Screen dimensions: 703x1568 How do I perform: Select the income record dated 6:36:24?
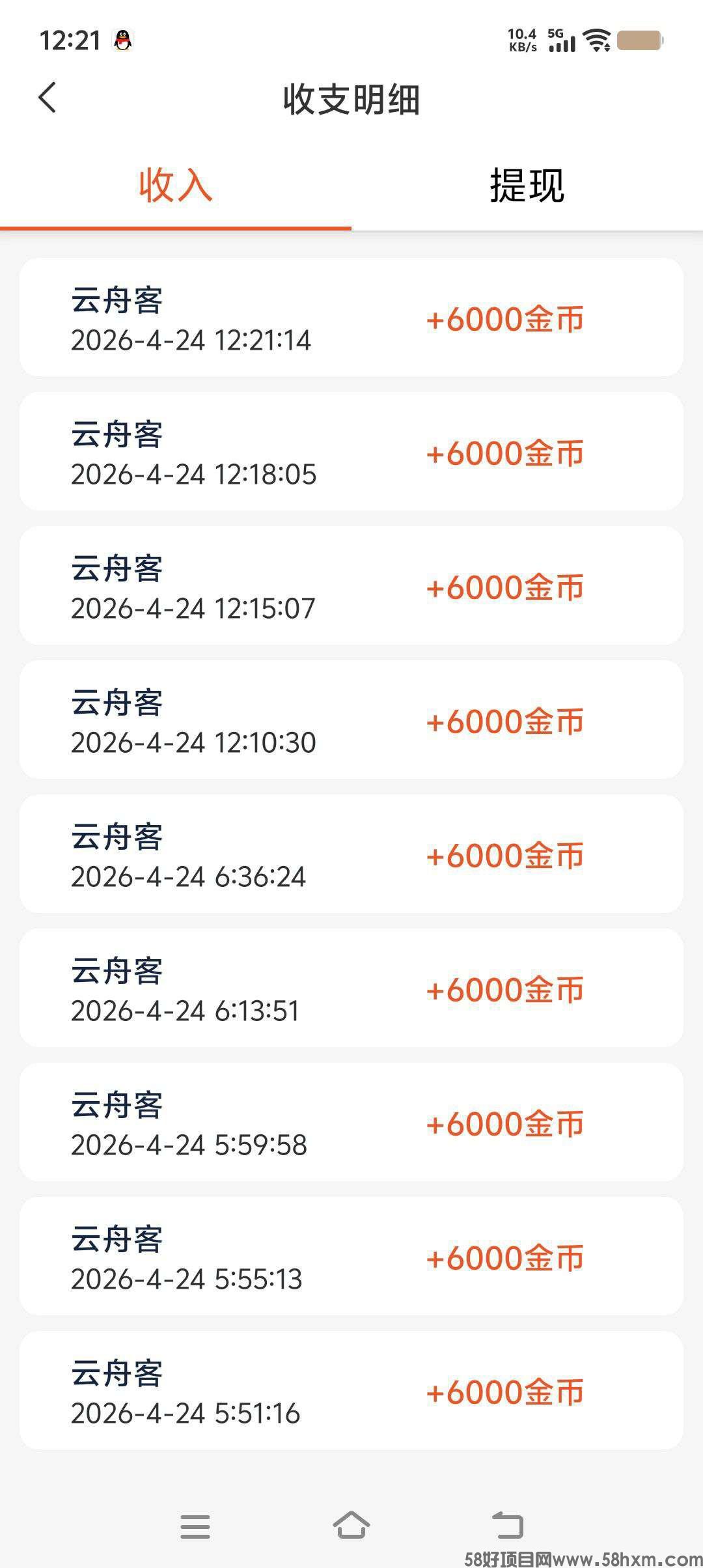click(x=351, y=854)
